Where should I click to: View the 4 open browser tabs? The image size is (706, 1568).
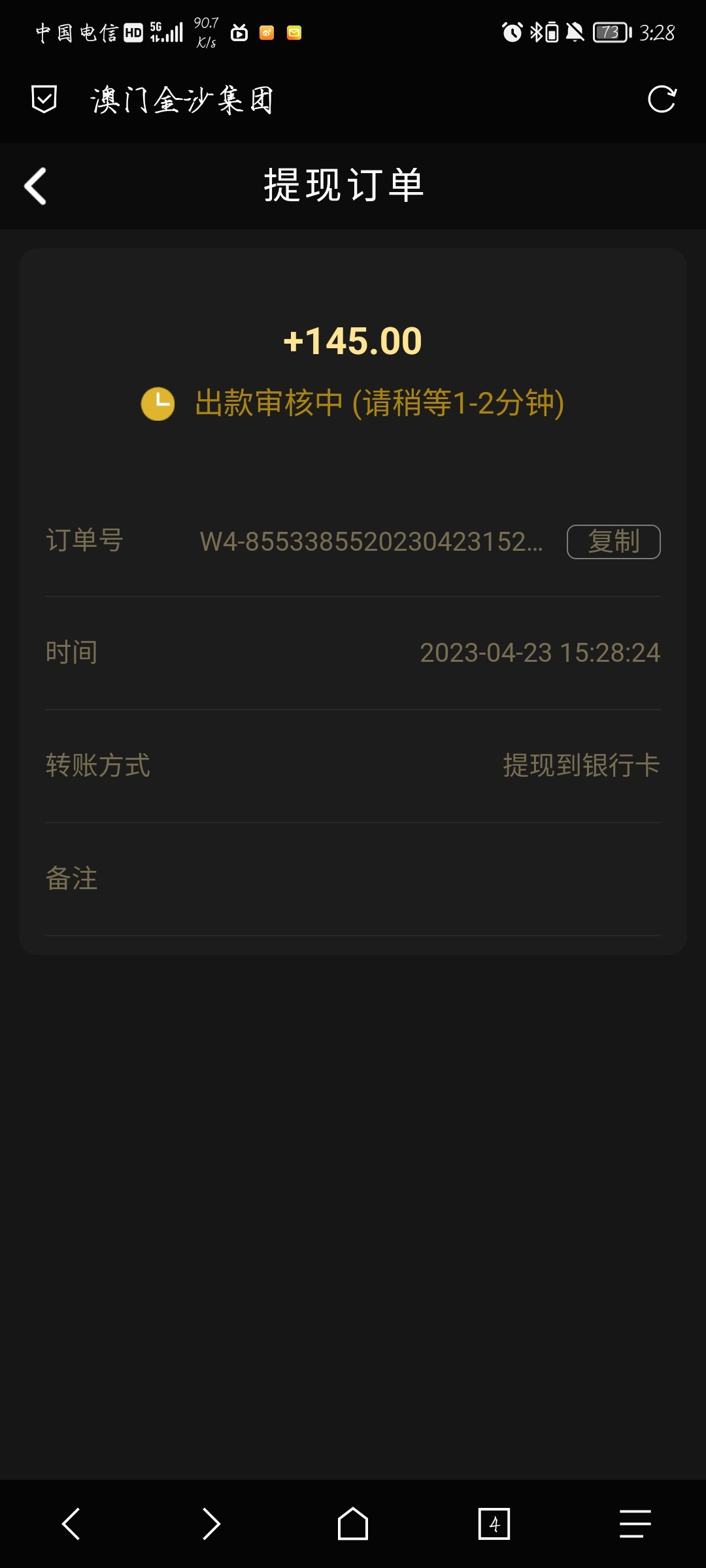(494, 1524)
